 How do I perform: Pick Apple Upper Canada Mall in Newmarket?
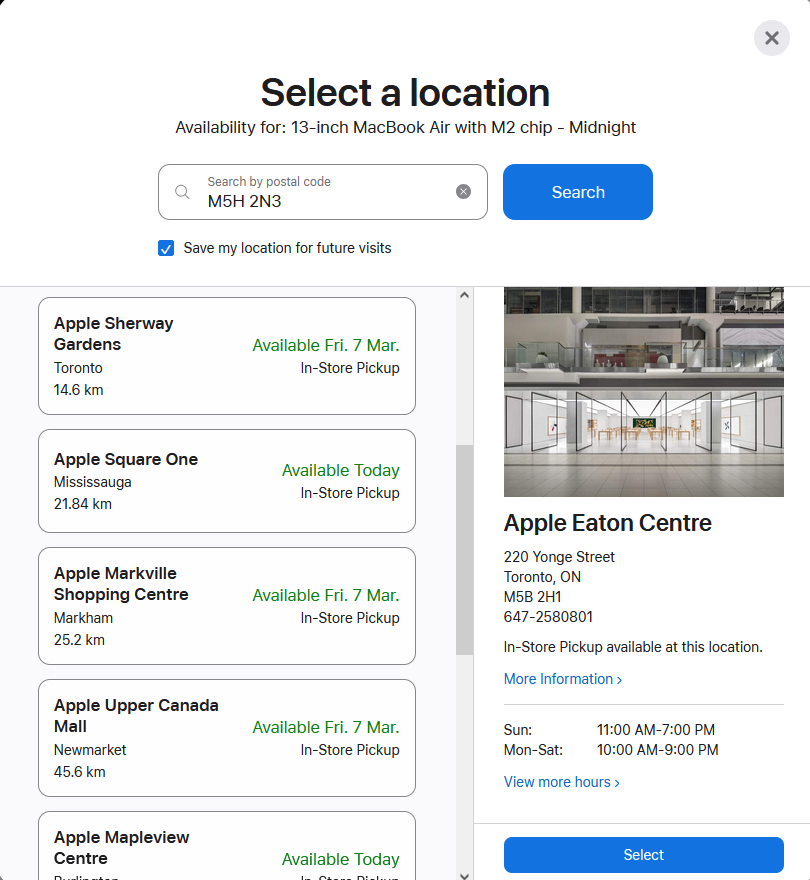pyautogui.click(x=227, y=738)
